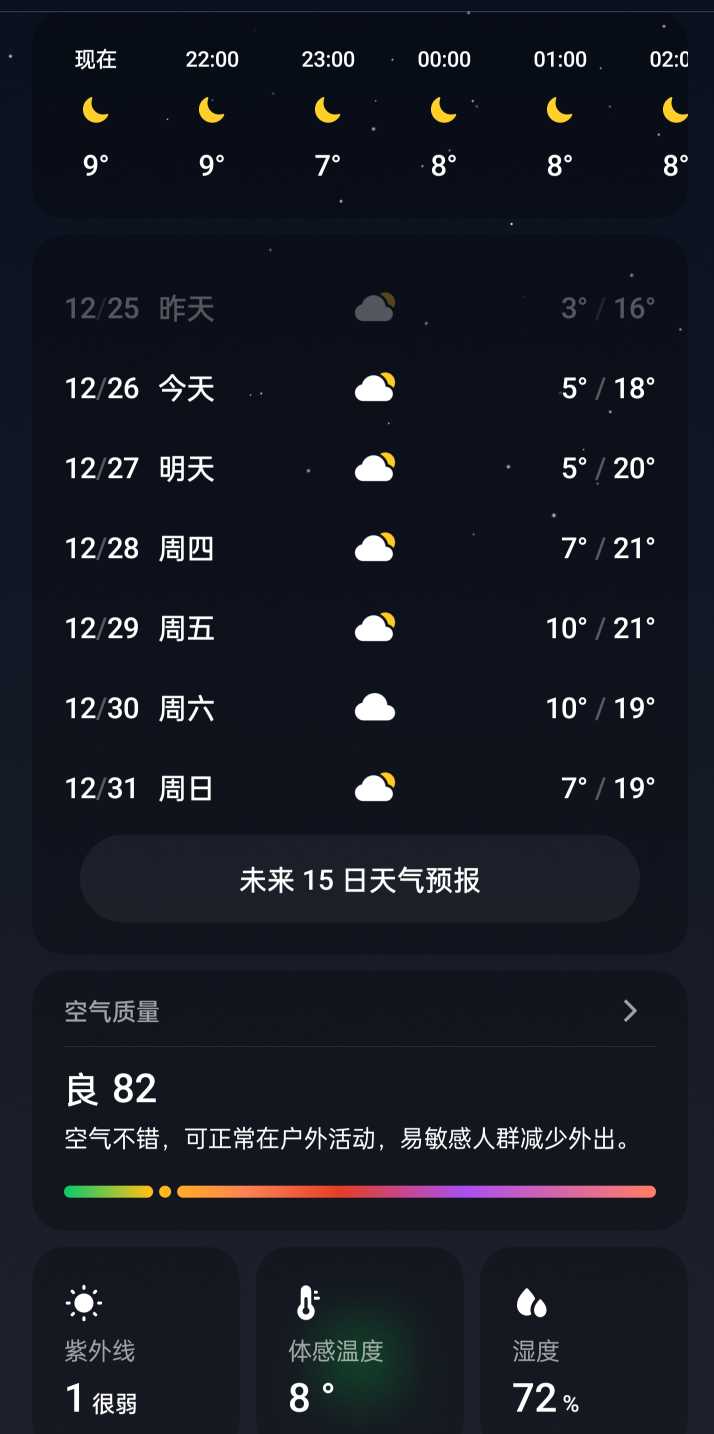Select the 12/30 周六 forecast row

pyautogui.click(x=360, y=708)
